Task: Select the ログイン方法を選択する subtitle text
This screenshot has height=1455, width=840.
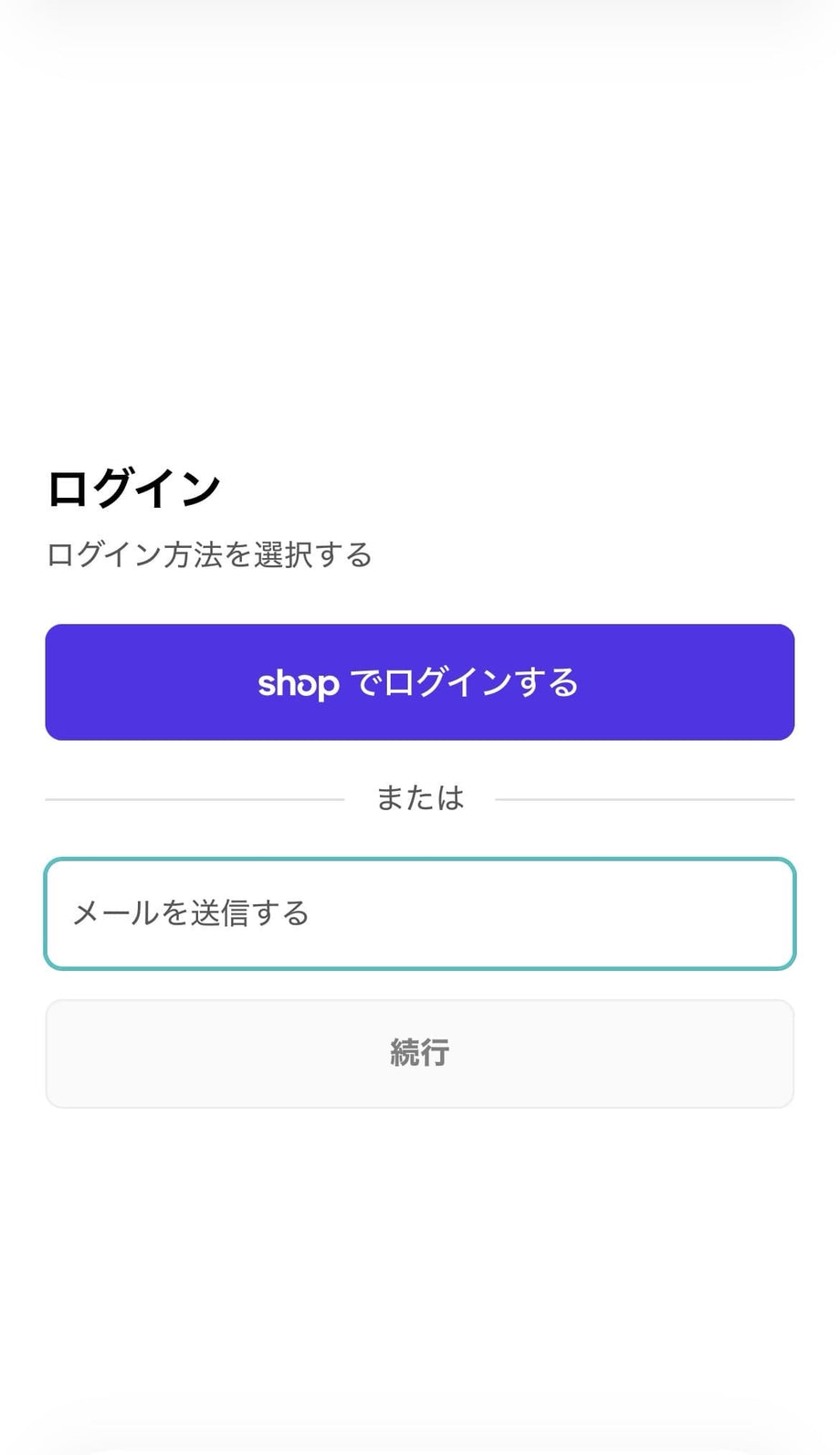Action: coord(210,554)
